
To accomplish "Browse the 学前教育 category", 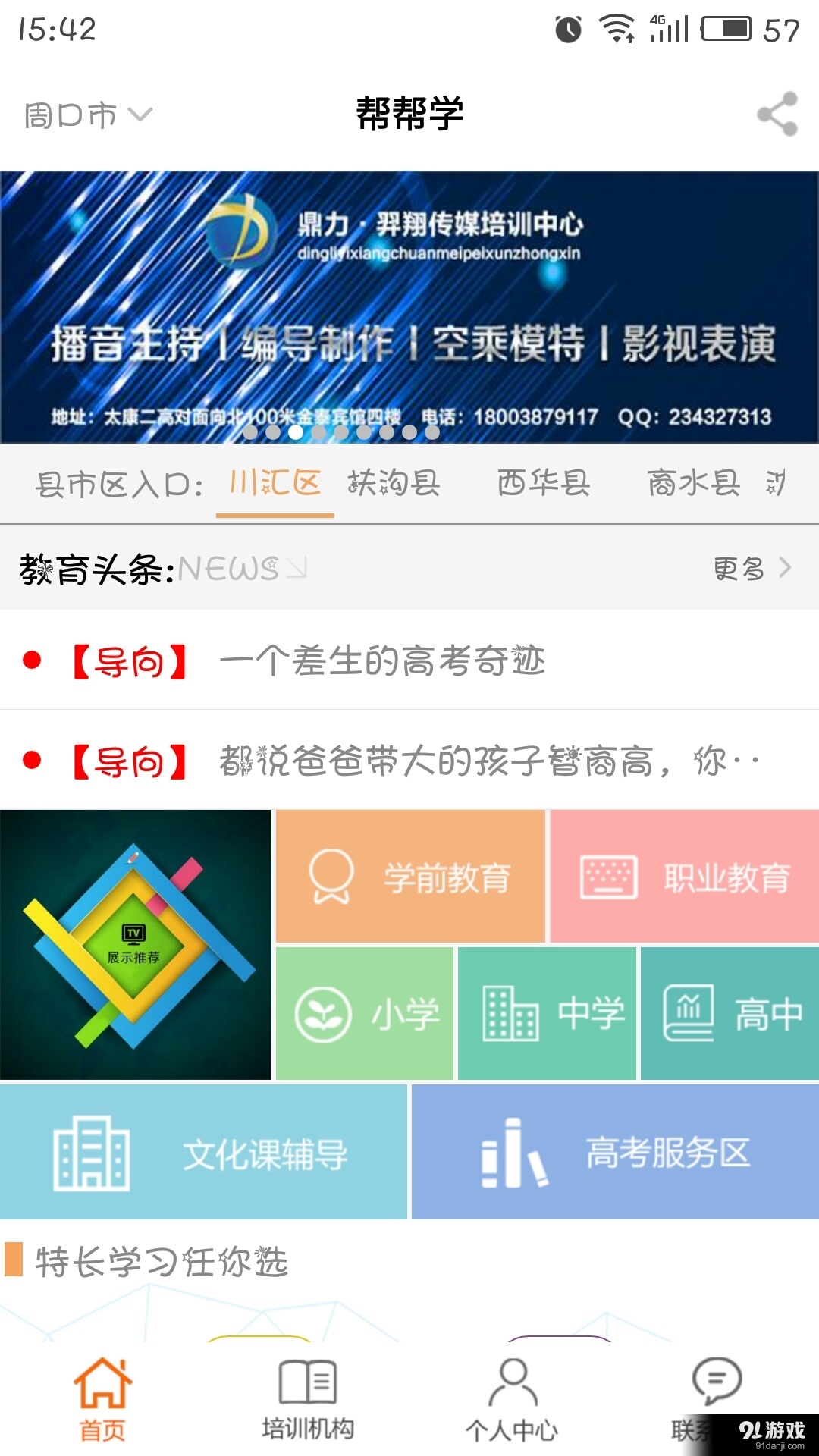I will [x=410, y=877].
